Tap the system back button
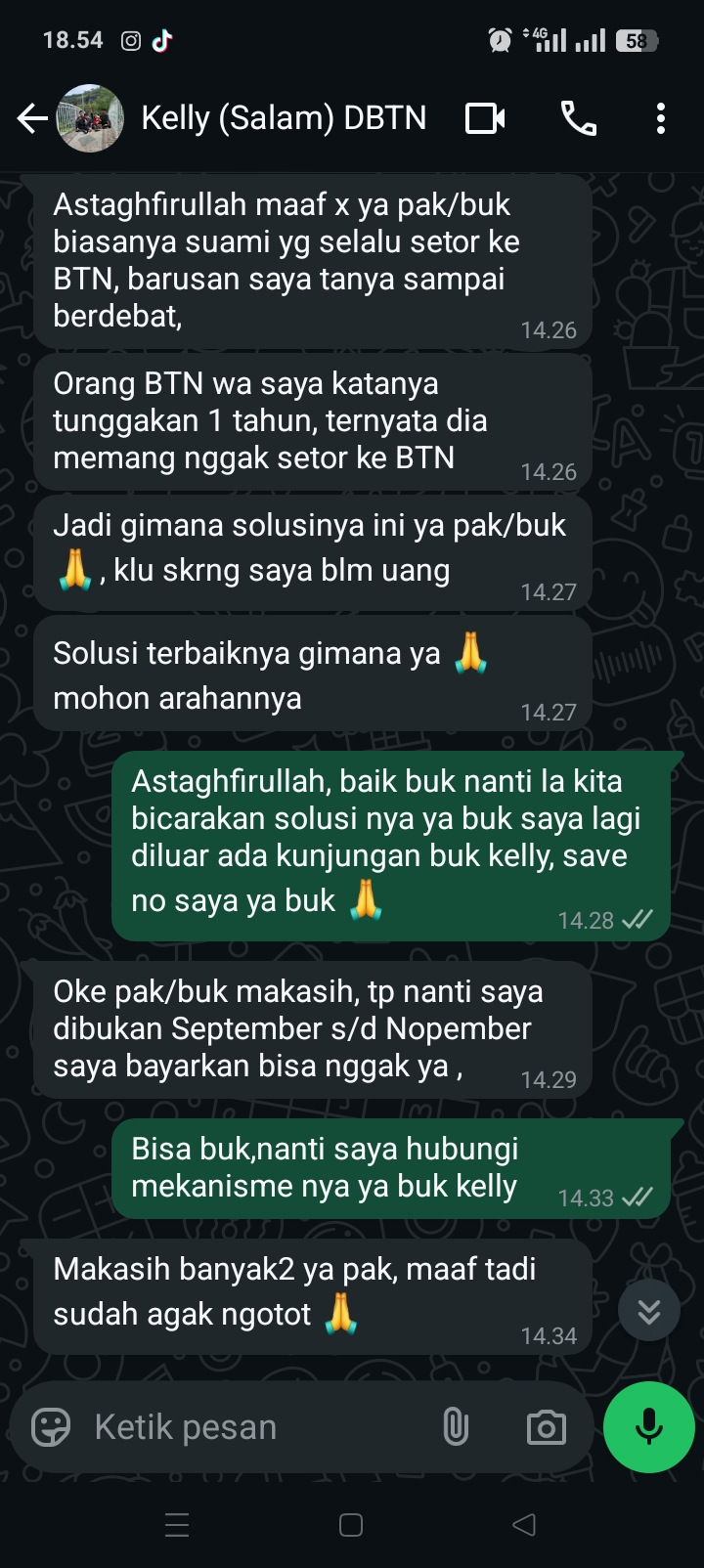This screenshot has width=704, height=1568. [x=525, y=1525]
